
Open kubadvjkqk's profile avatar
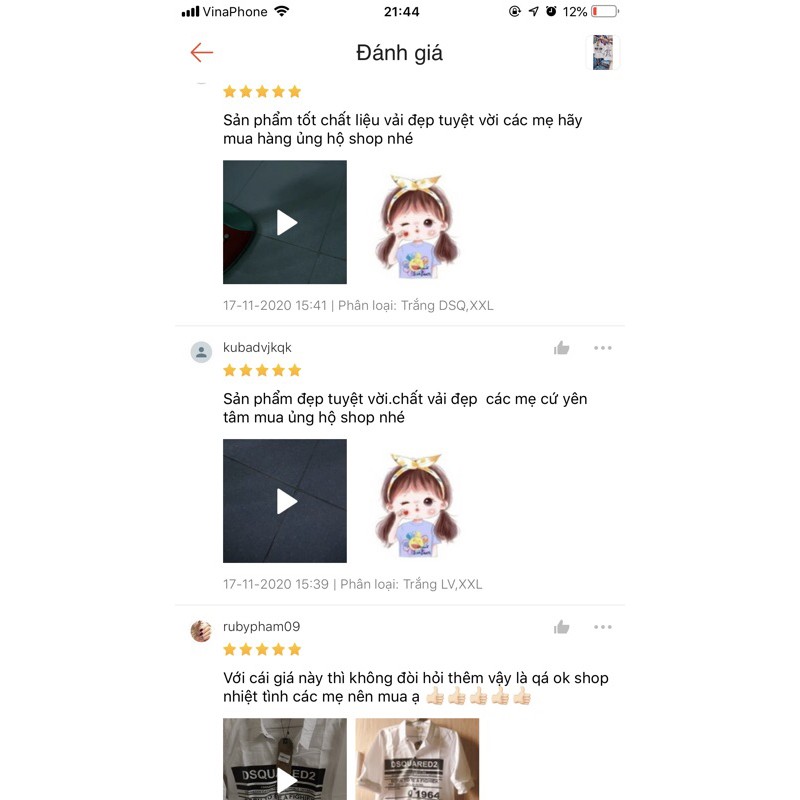pos(202,352)
